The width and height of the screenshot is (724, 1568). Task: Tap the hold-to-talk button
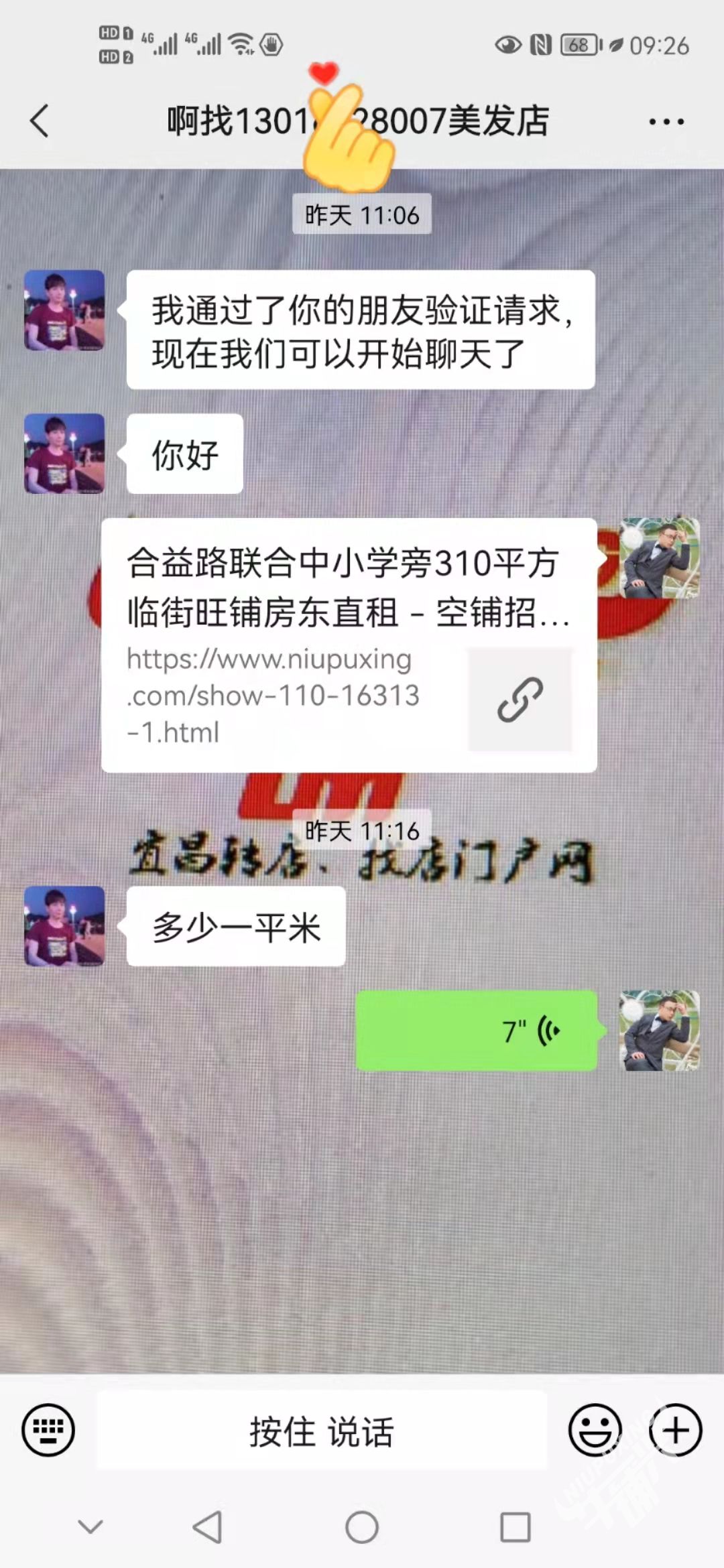[322, 1431]
